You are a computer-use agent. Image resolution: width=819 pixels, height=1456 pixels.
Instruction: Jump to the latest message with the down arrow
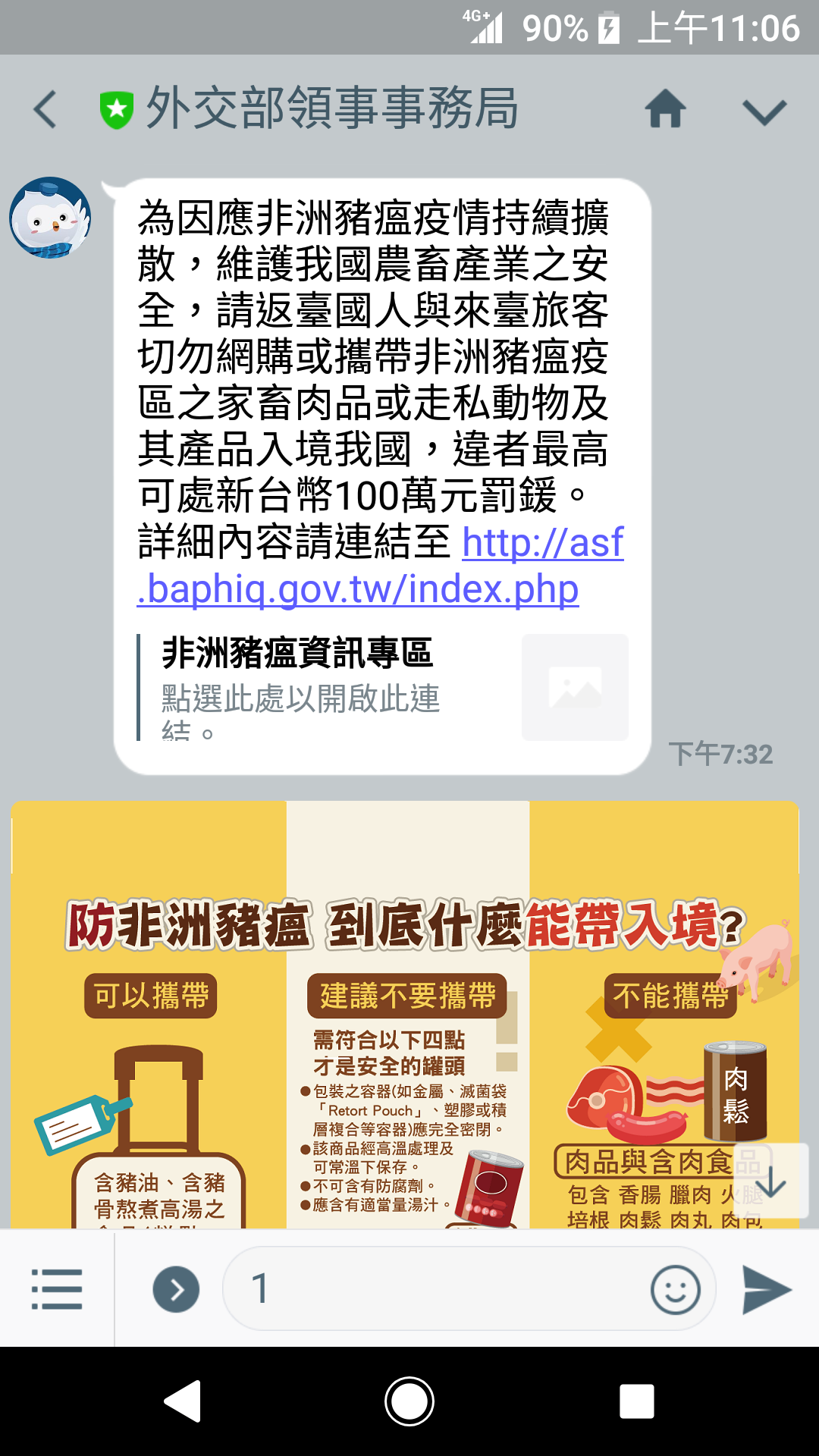coord(770,1181)
